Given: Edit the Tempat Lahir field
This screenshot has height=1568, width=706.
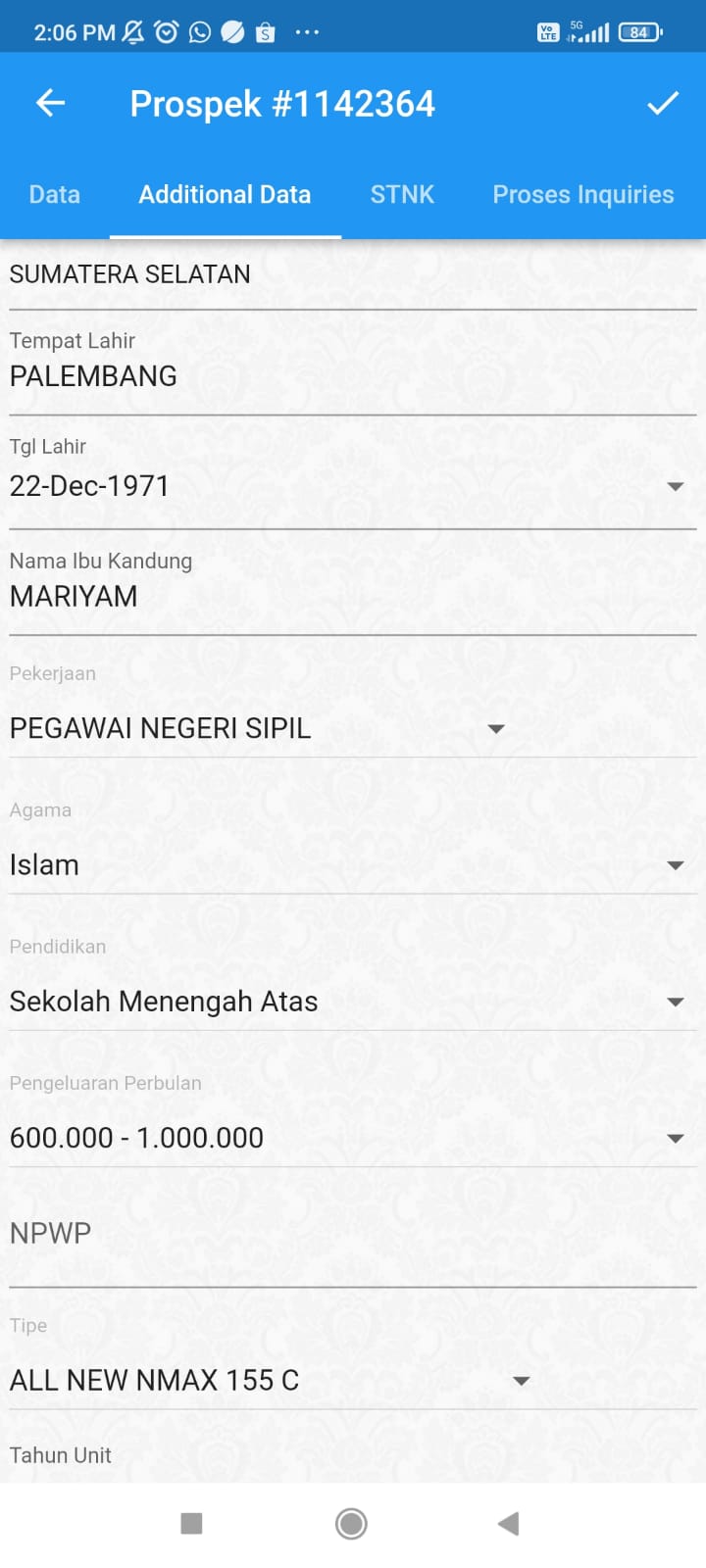Looking at the screenshot, I should (x=351, y=376).
